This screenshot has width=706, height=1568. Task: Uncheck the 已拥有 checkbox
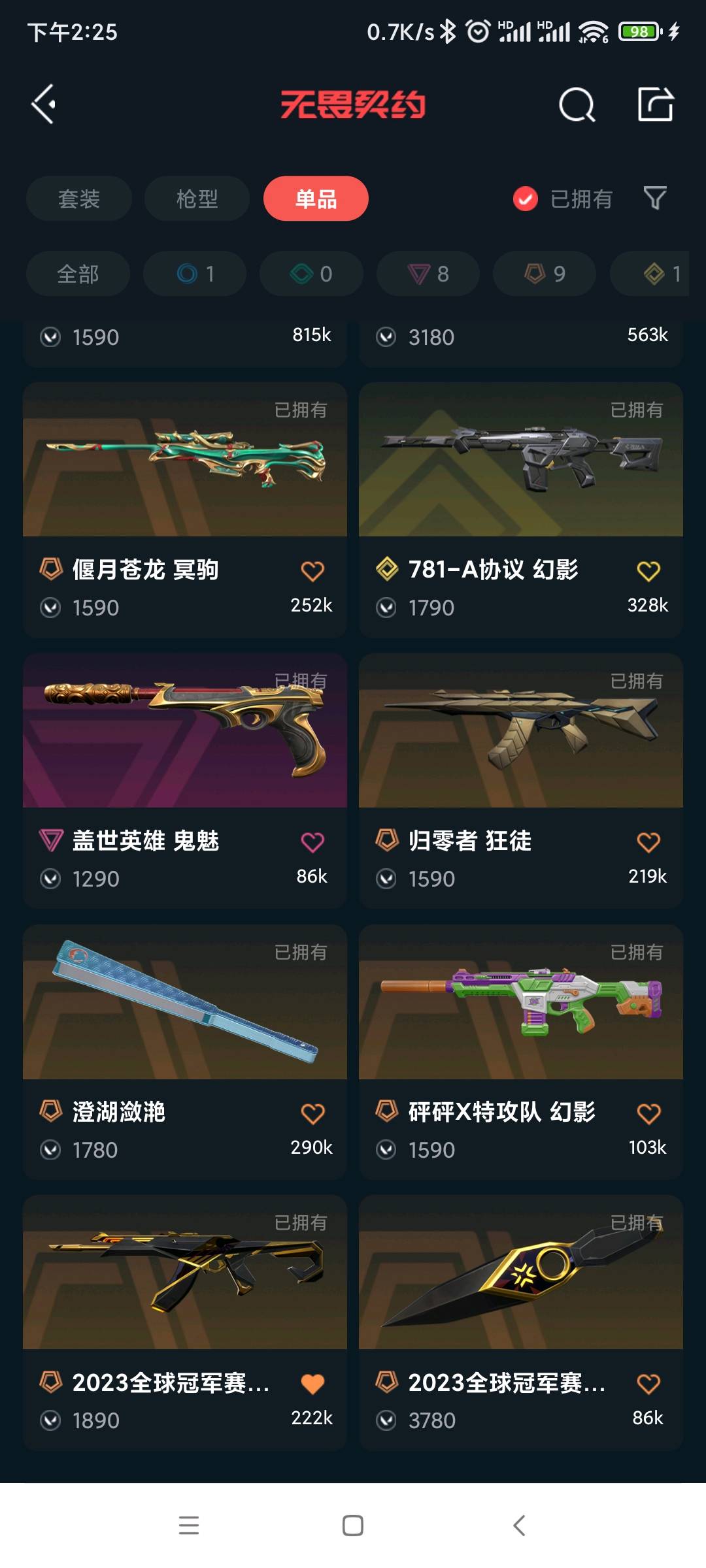pyautogui.click(x=526, y=199)
